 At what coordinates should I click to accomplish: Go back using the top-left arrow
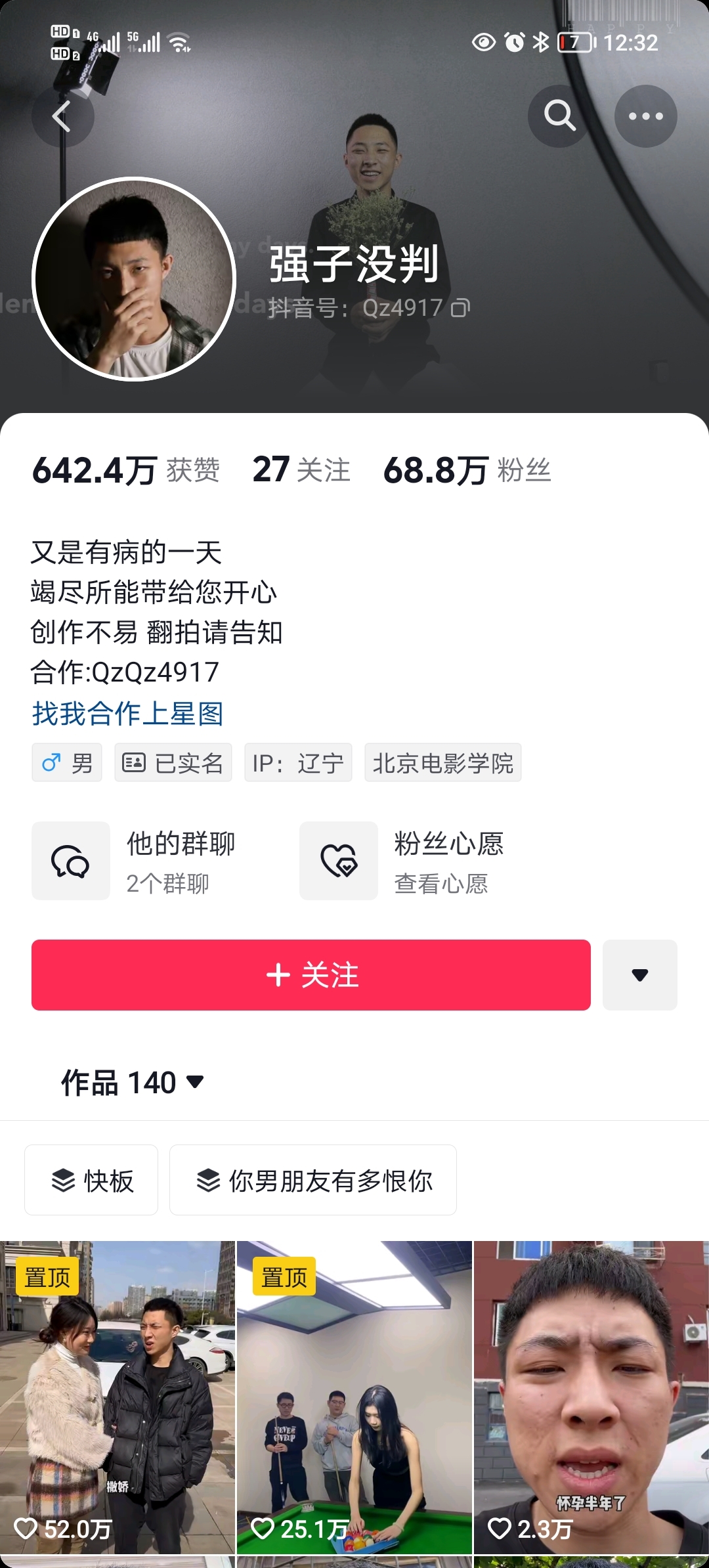pos(62,117)
